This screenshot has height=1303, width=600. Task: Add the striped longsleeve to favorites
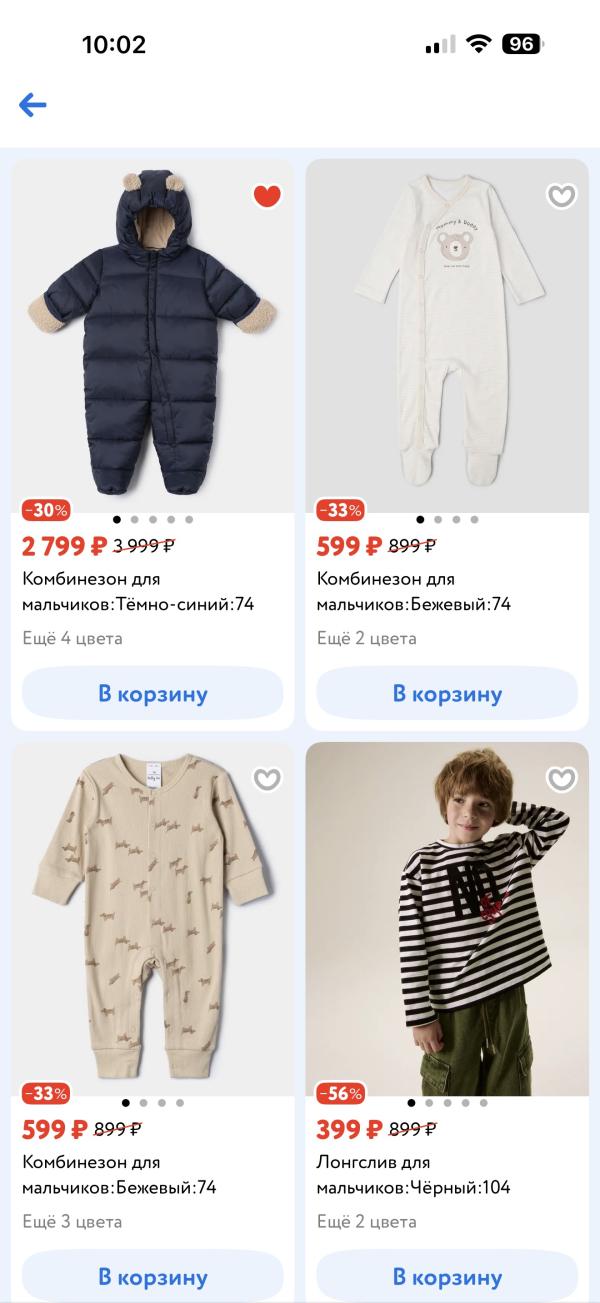pos(562,779)
